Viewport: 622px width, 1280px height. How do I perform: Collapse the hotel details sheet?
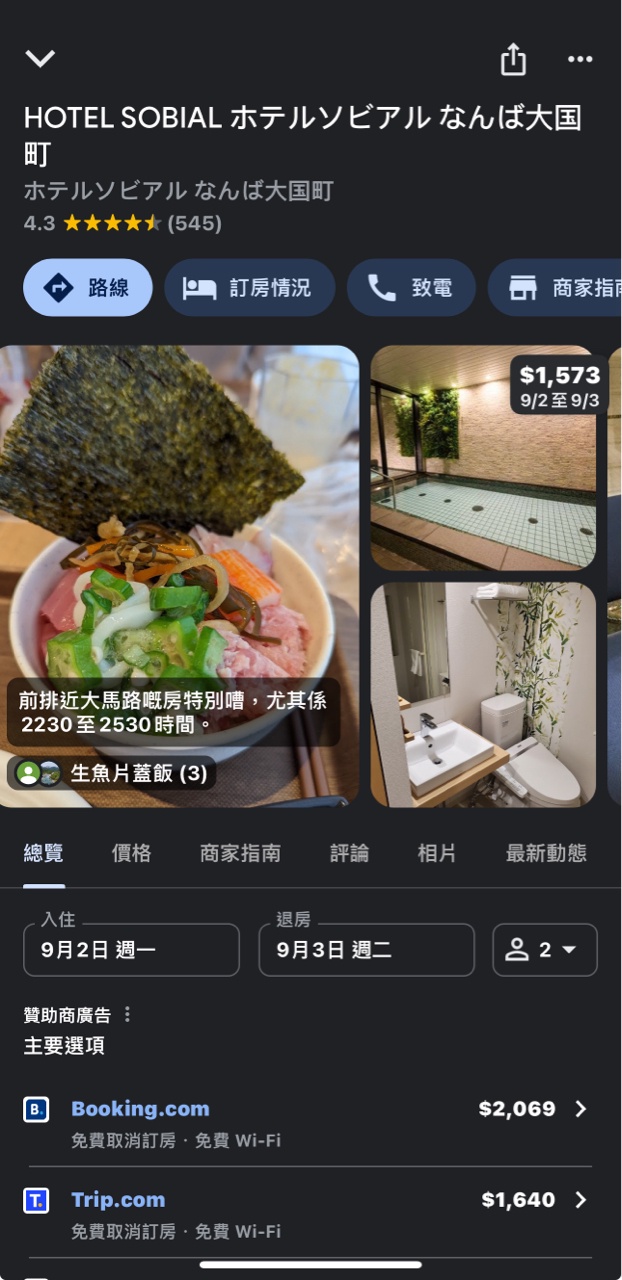point(40,59)
